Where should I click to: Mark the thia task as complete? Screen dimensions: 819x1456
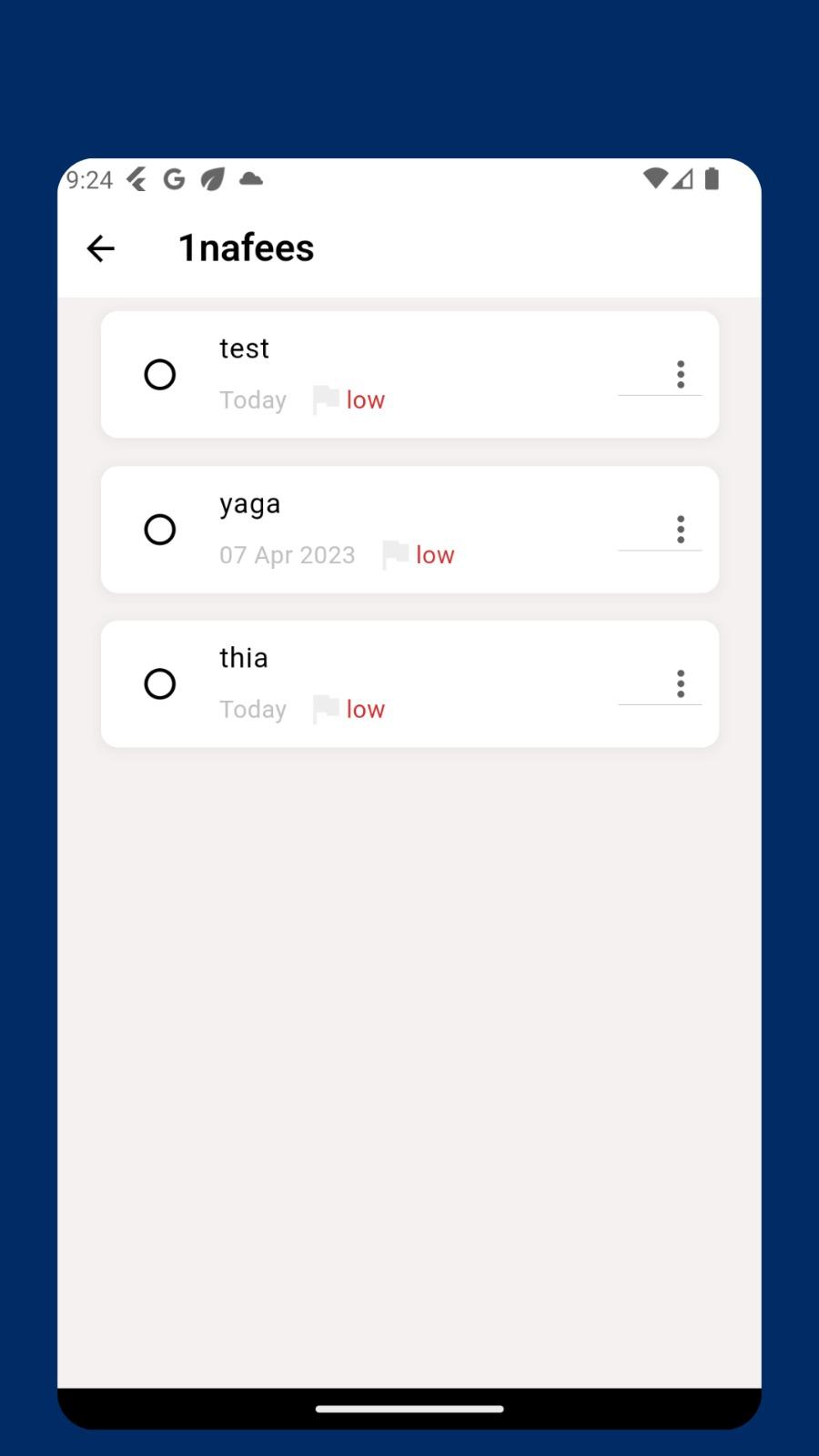pyautogui.click(x=160, y=683)
